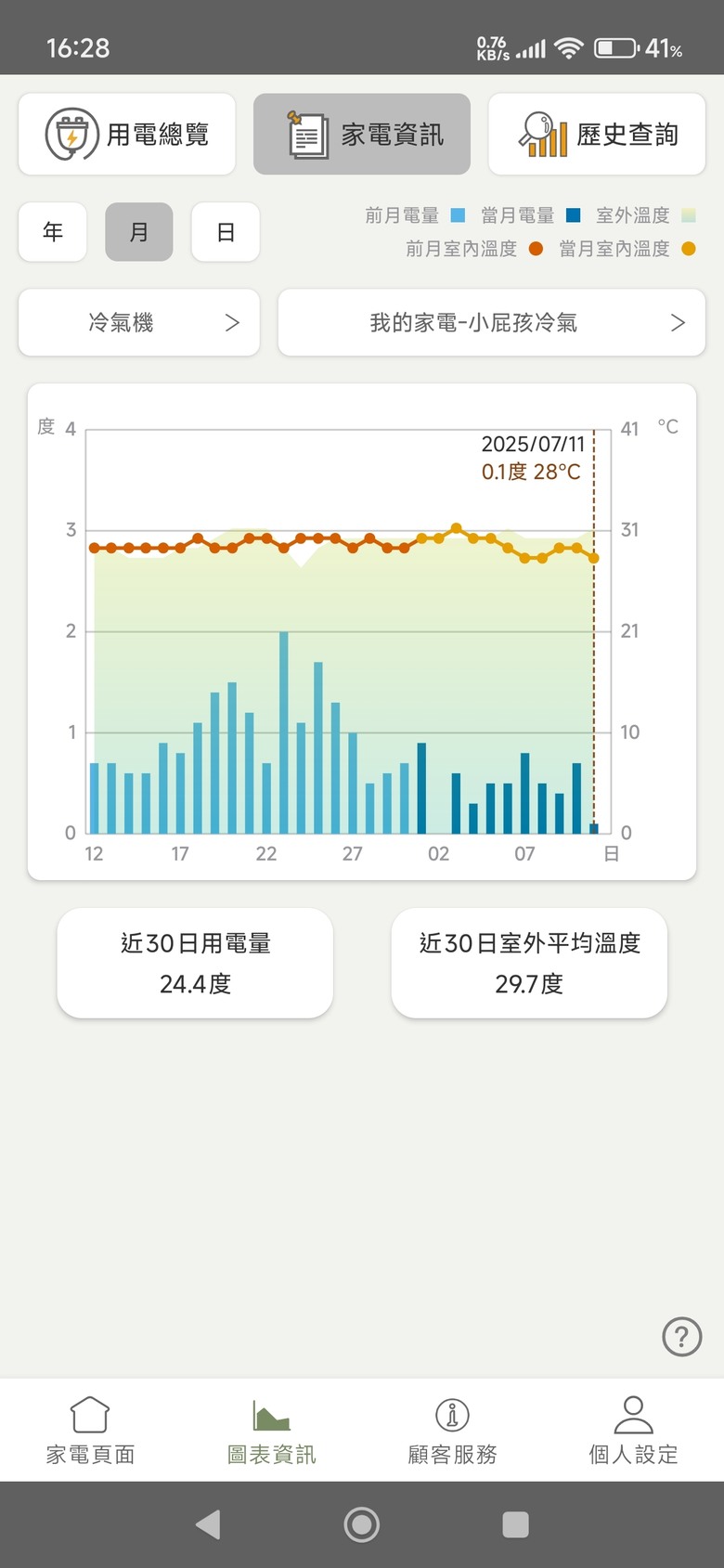Tap the system back button

point(209,1524)
